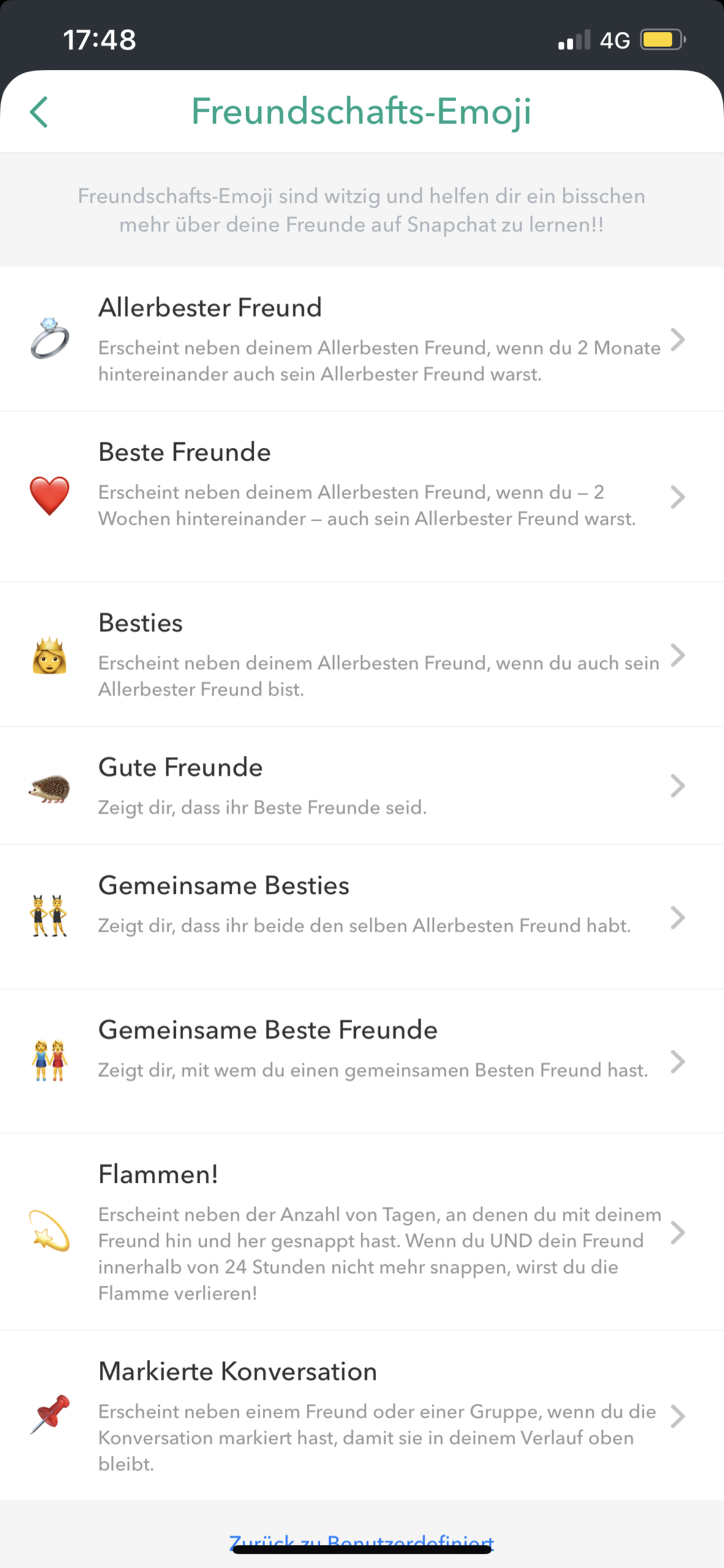Go back using the back arrow
Image resolution: width=724 pixels, height=1568 pixels.
(39, 112)
